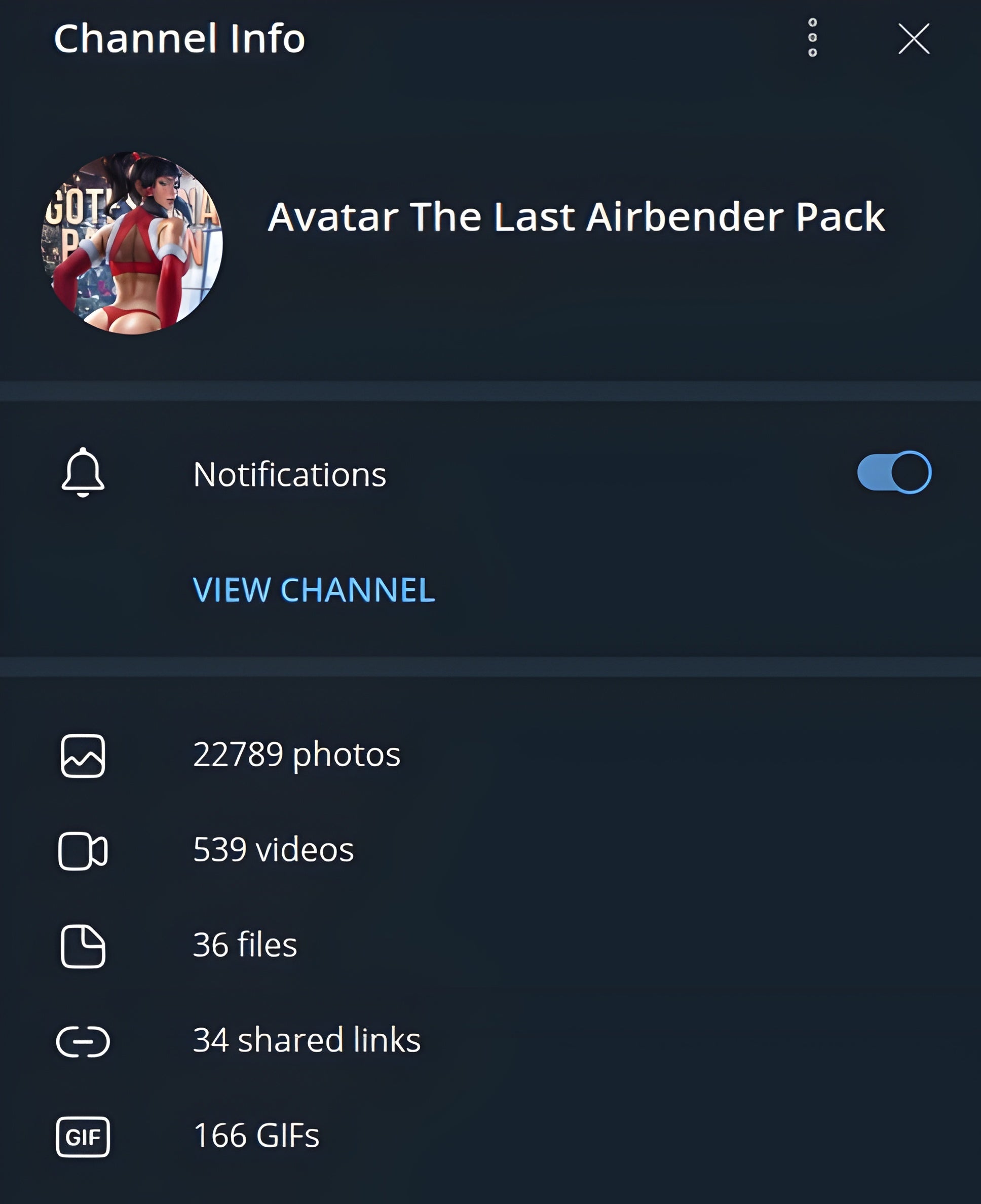Tap the VIEW CHANNEL button

(314, 590)
